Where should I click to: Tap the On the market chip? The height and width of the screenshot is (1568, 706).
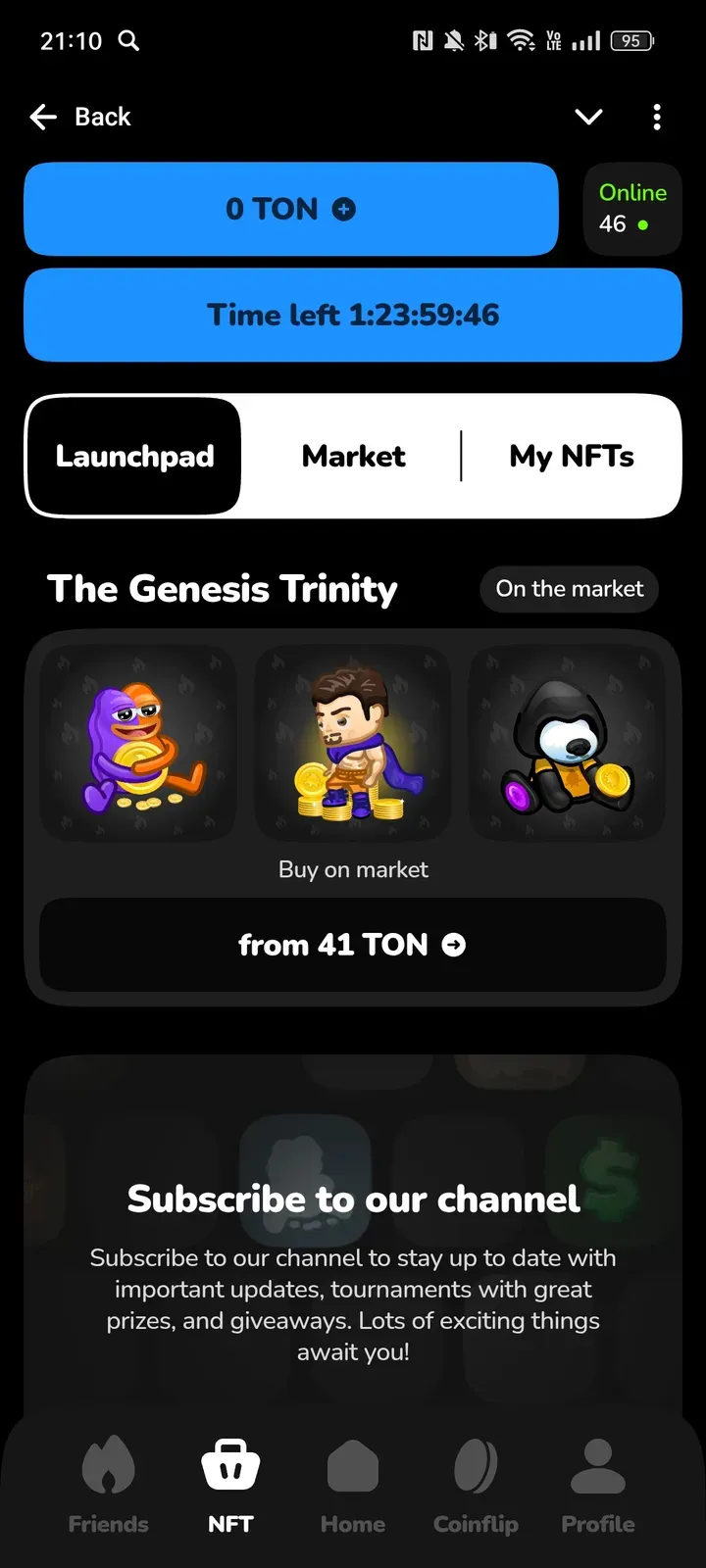[x=569, y=589]
